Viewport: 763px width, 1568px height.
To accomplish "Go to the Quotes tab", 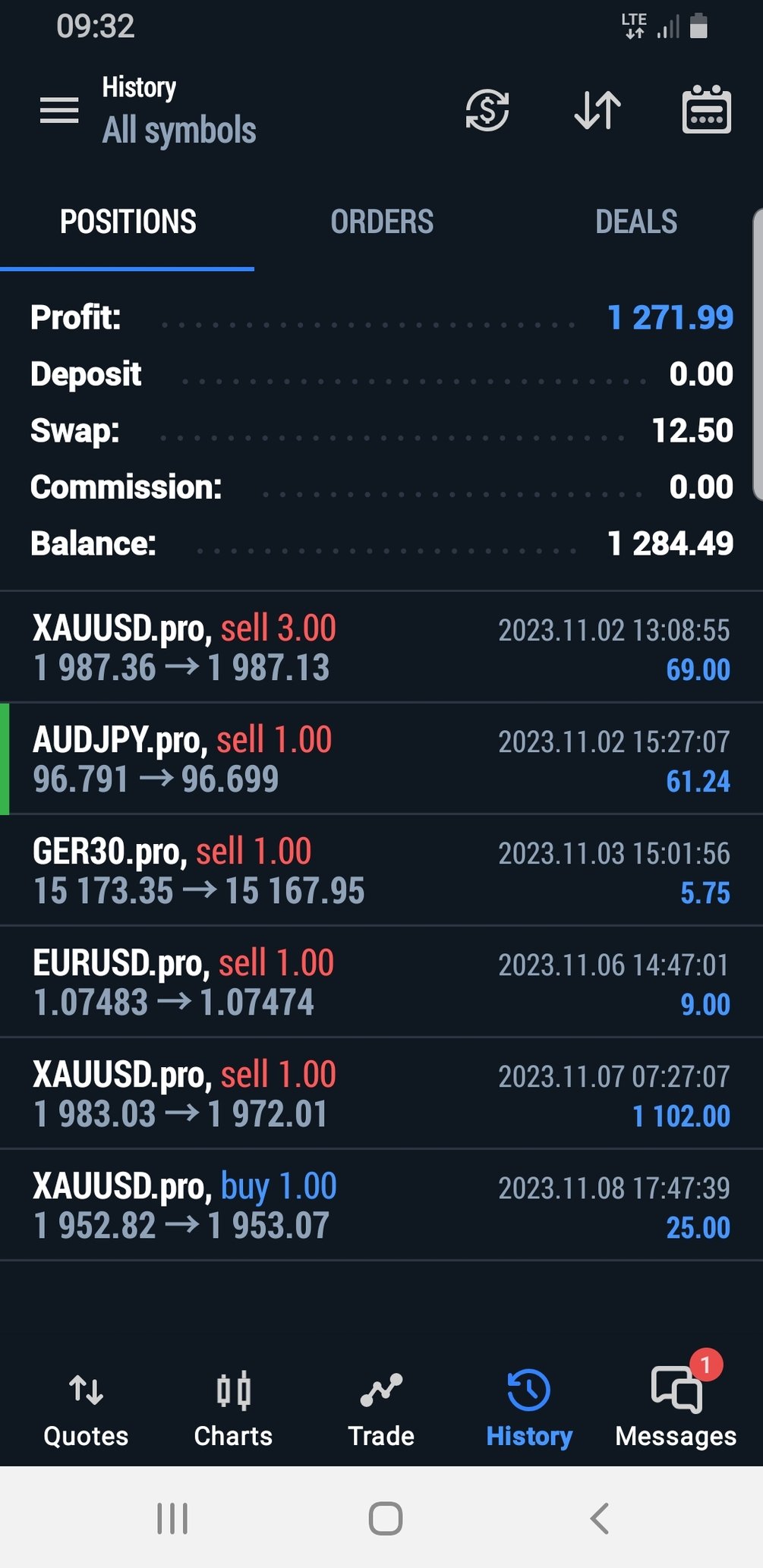I will (86, 1409).
